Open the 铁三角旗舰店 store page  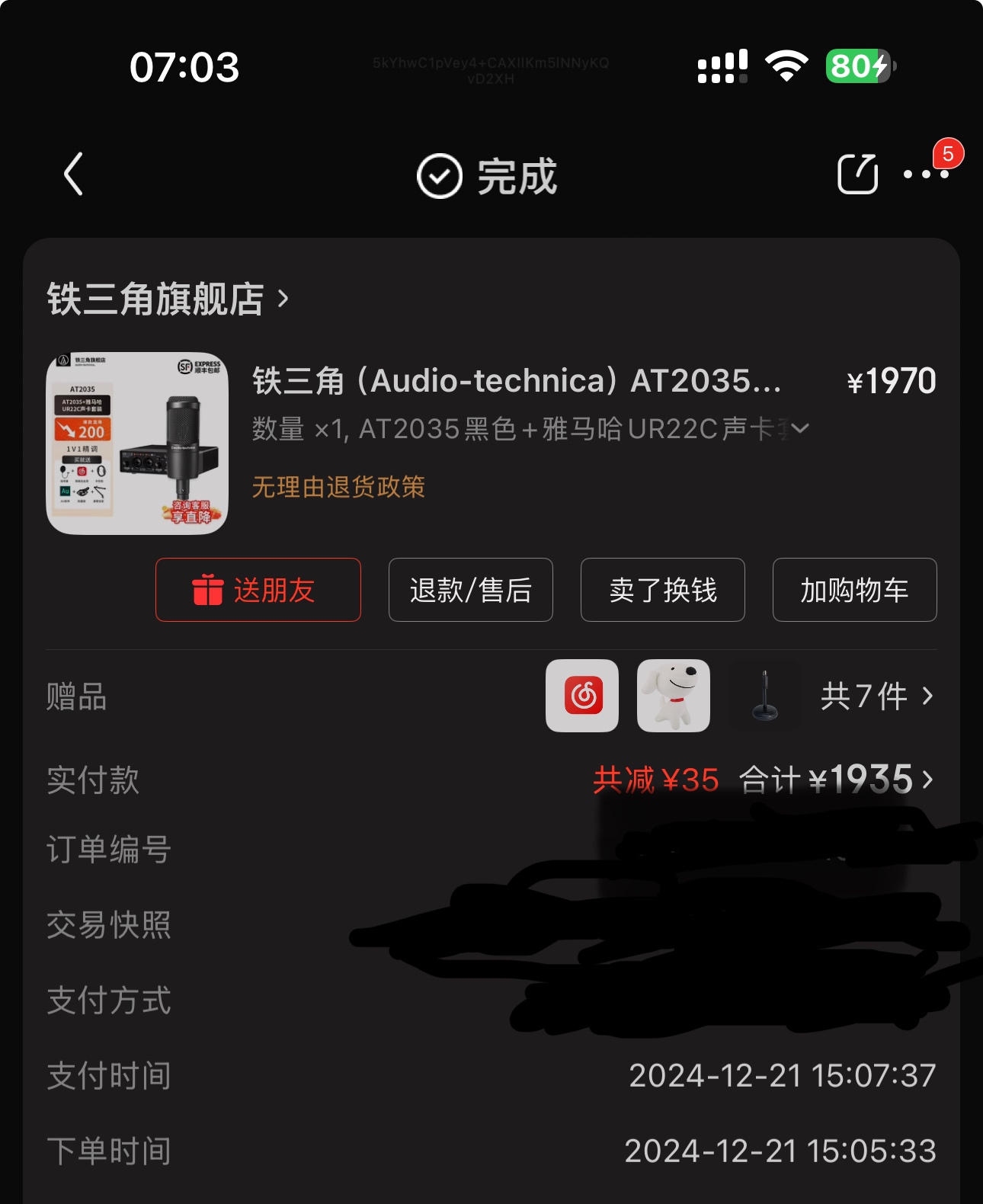(x=168, y=299)
